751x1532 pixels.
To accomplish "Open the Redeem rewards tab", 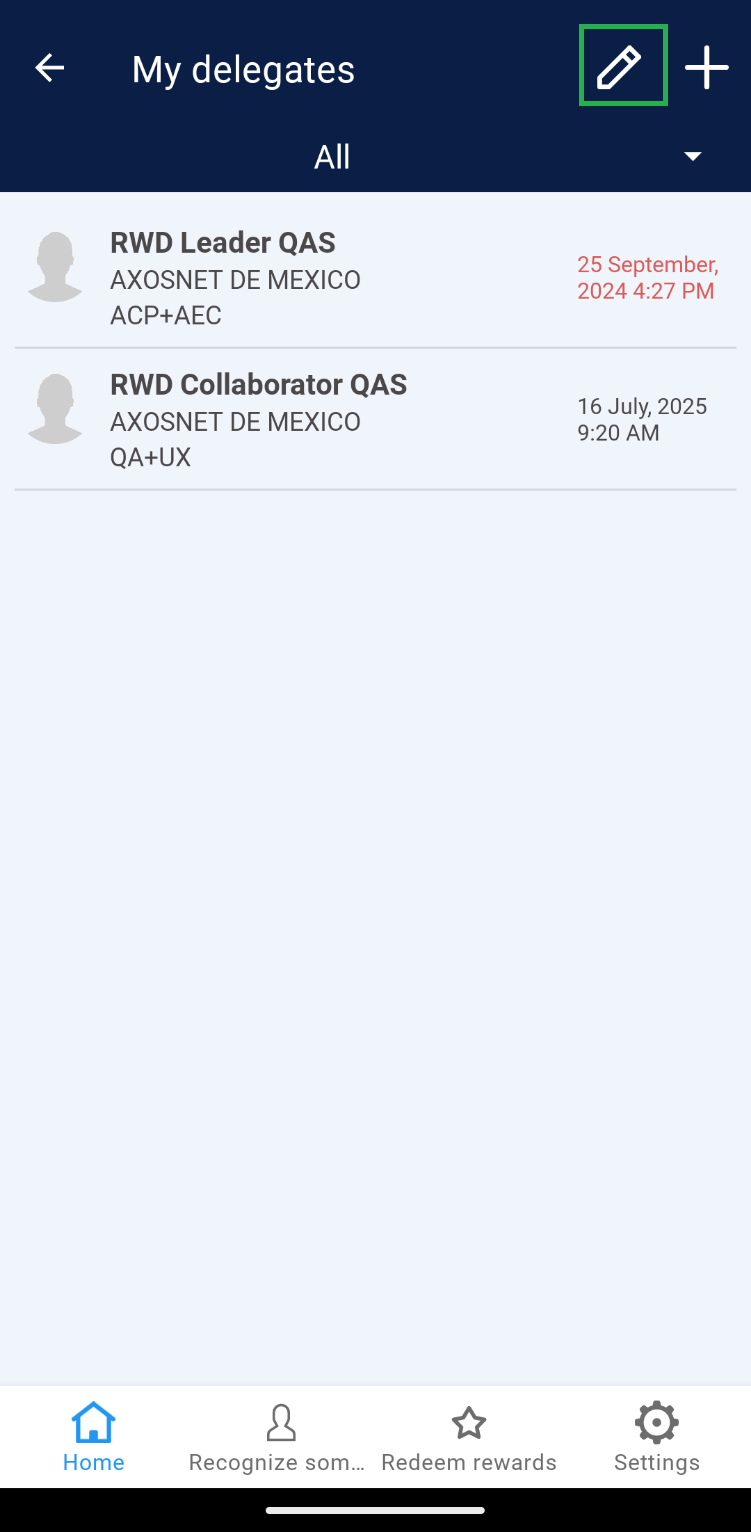I will tap(469, 1437).
